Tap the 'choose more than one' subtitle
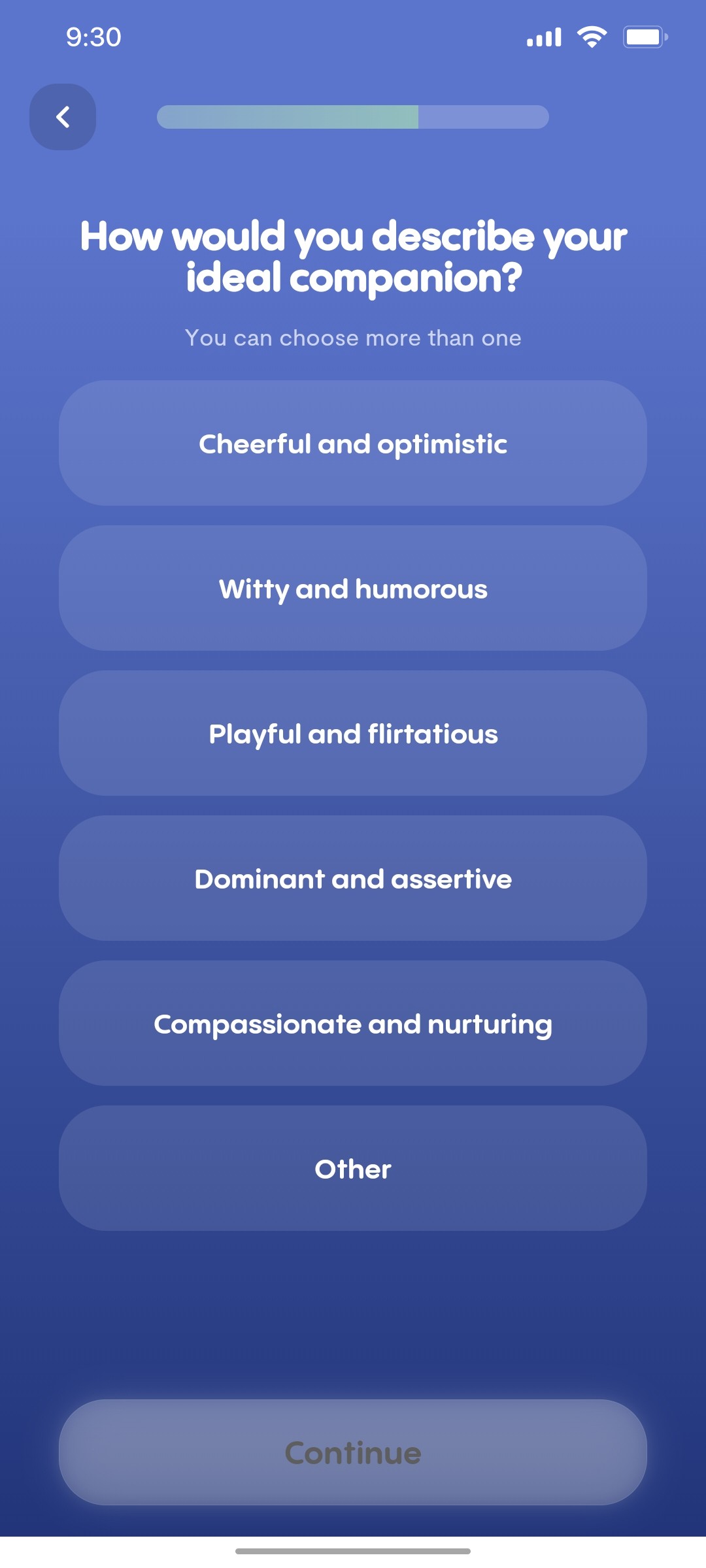Image resolution: width=706 pixels, height=1568 pixels. click(353, 338)
